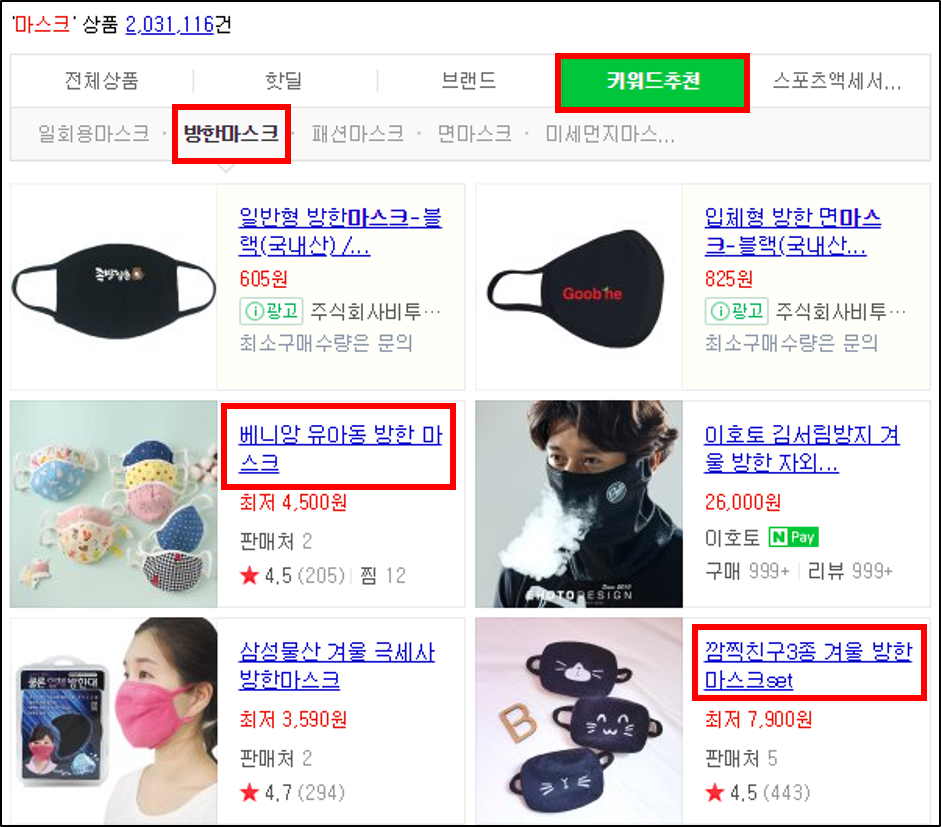Viewport: 941px width, 827px height.
Task: Select the 방한마스크 keyword
Action: [231, 133]
